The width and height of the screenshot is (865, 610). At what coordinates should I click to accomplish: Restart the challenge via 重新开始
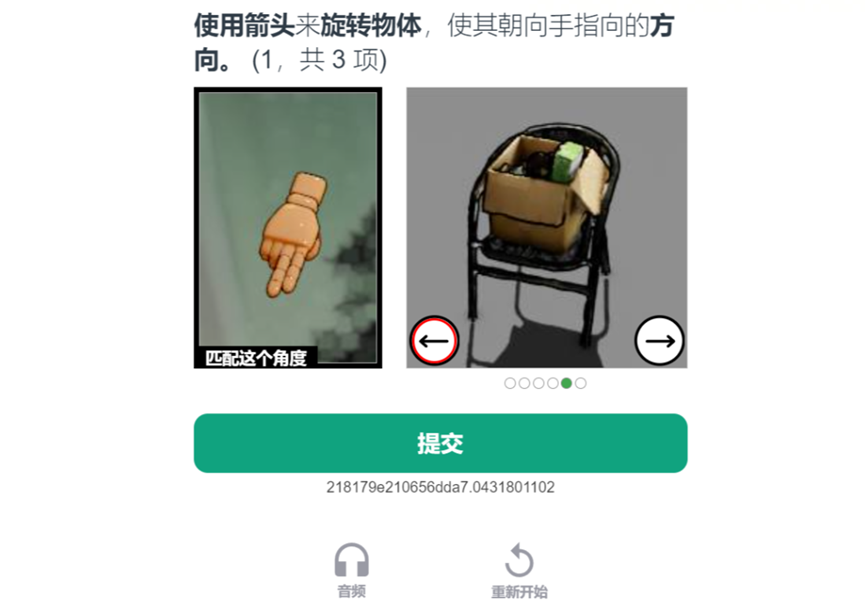point(519,570)
